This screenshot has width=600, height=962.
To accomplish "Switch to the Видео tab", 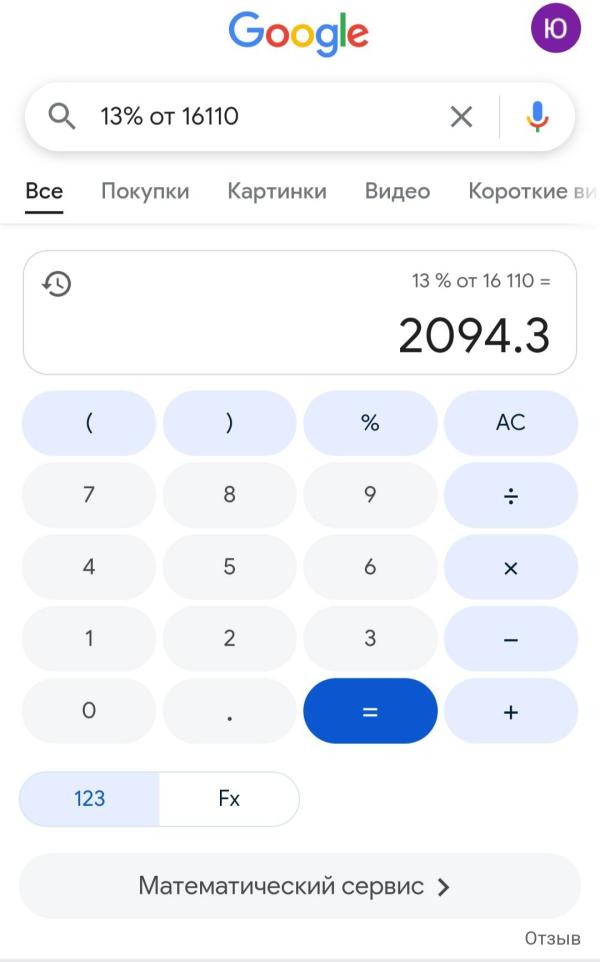I will click(397, 191).
